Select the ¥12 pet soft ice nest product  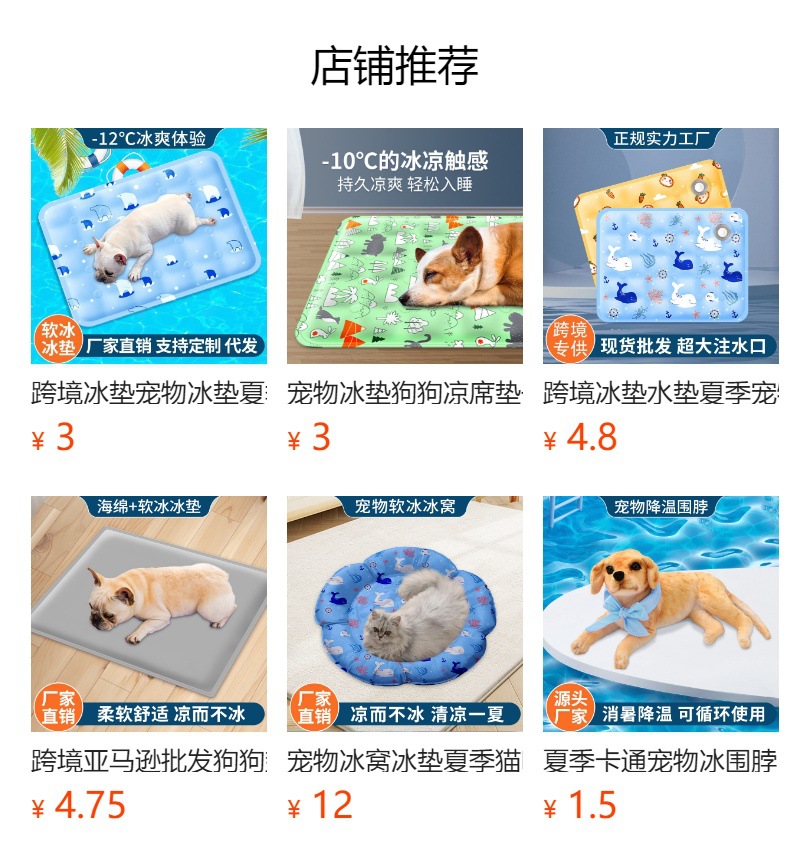(x=404, y=613)
